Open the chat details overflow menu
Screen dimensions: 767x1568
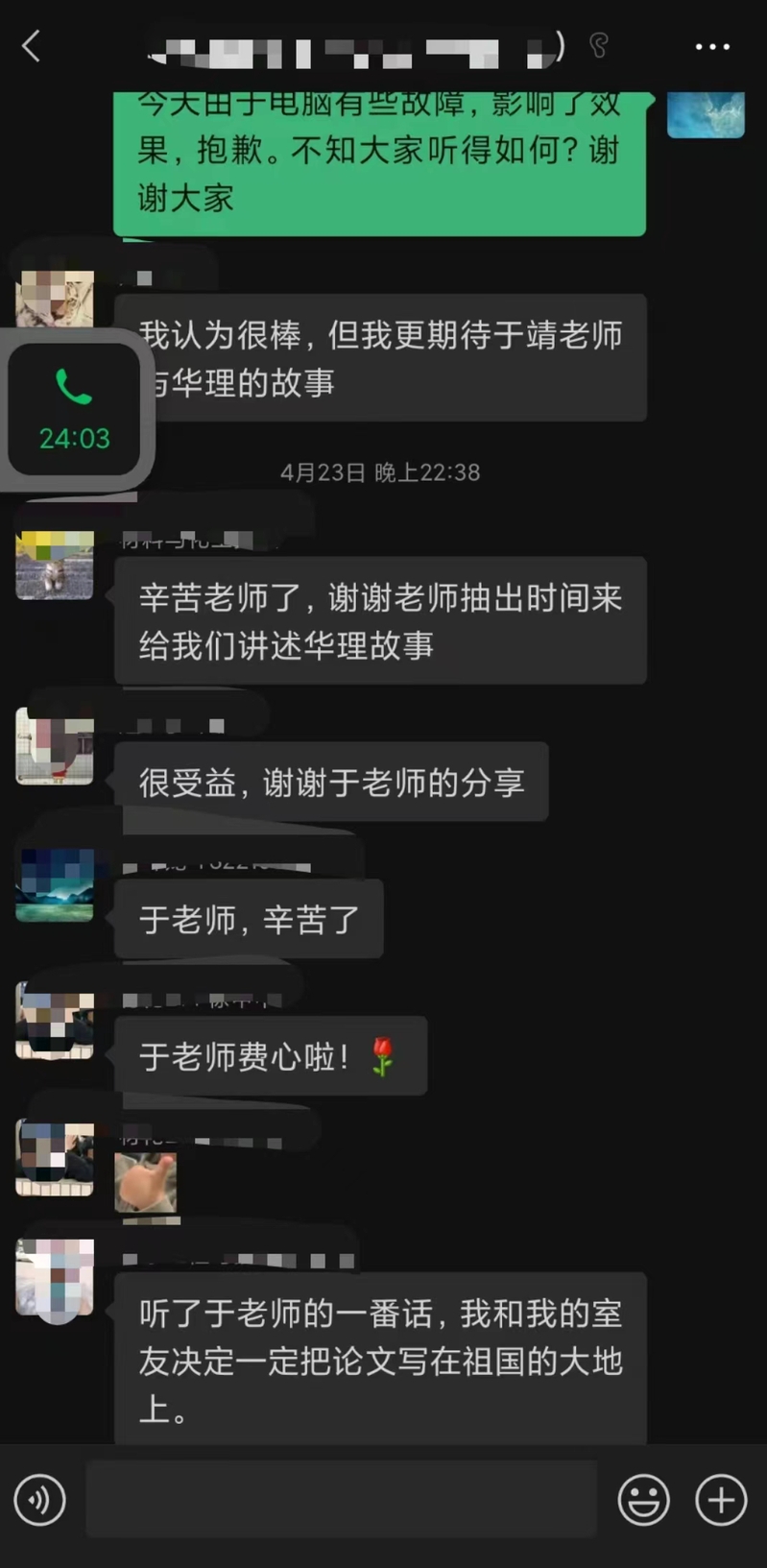(x=712, y=46)
